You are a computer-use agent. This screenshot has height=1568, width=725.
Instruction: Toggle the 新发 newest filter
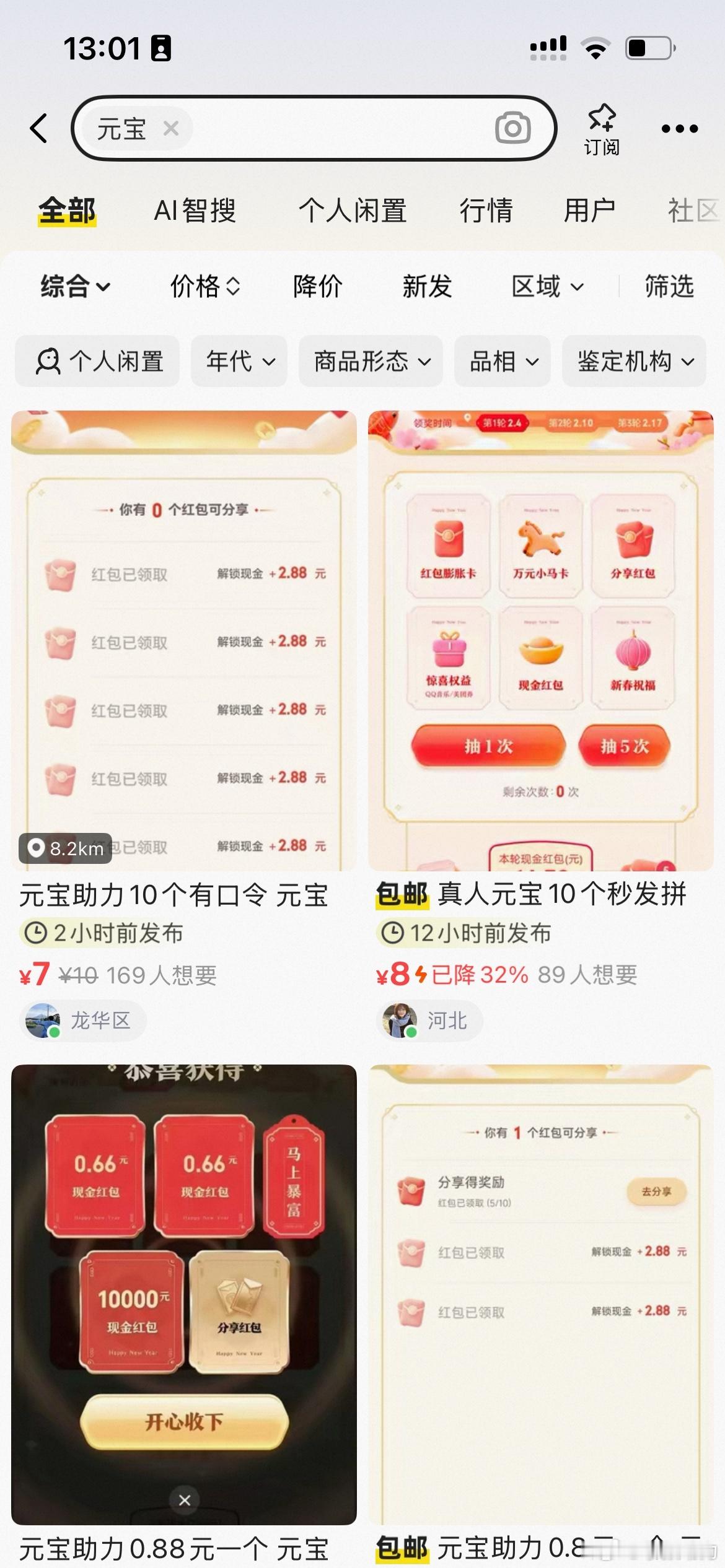pyautogui.click(x=426, y=286)
